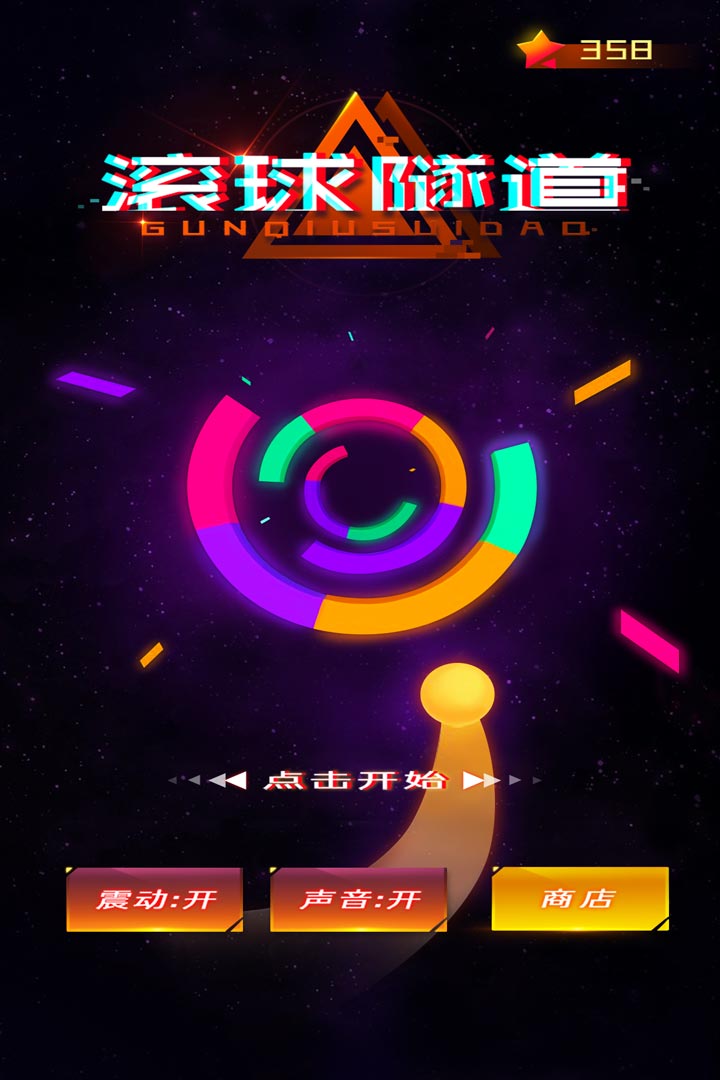Toggle the 声音:开 sound button
Image resolution: width=720 pixels, height=1080 pixels.
(x=359, y=899)
